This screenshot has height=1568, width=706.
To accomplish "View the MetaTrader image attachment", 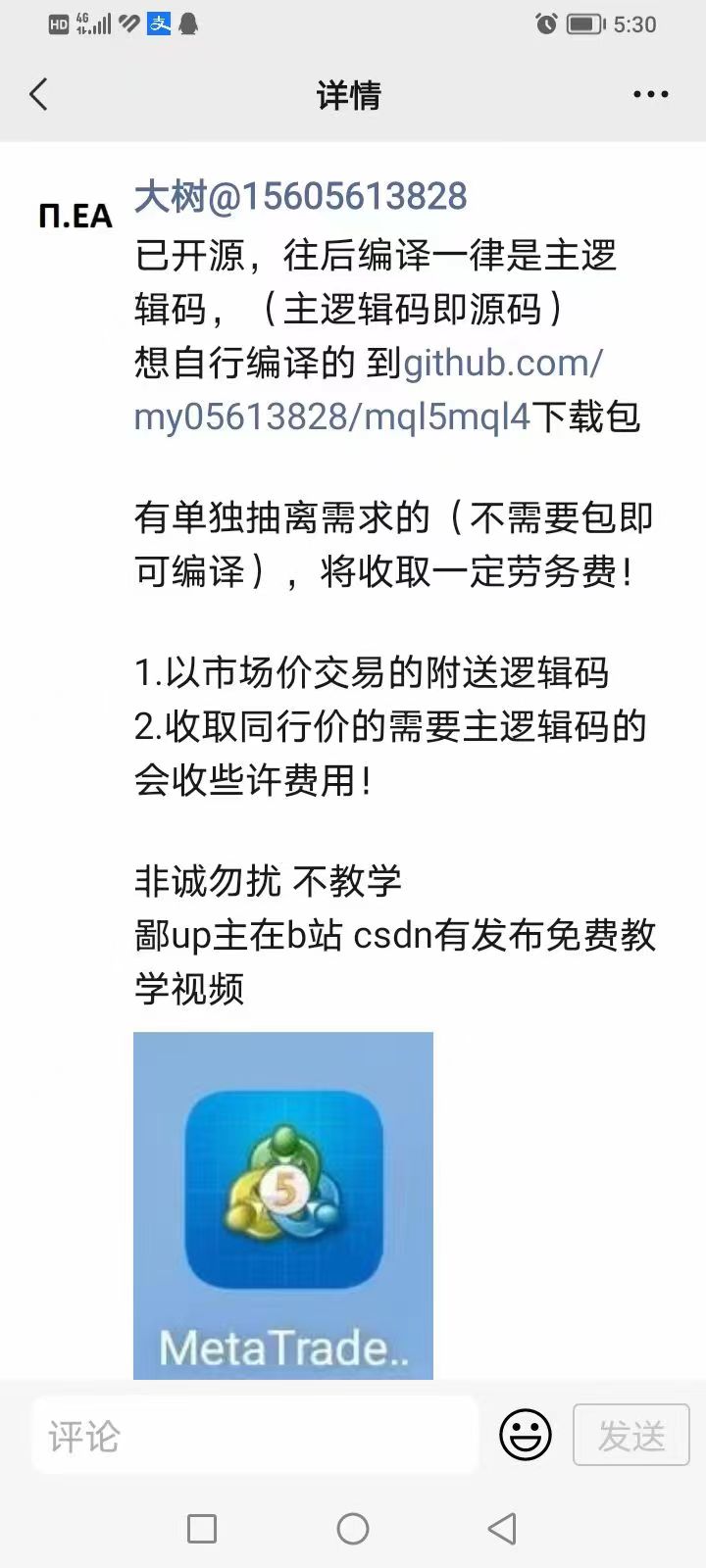I will click(x=283, y=1205).
